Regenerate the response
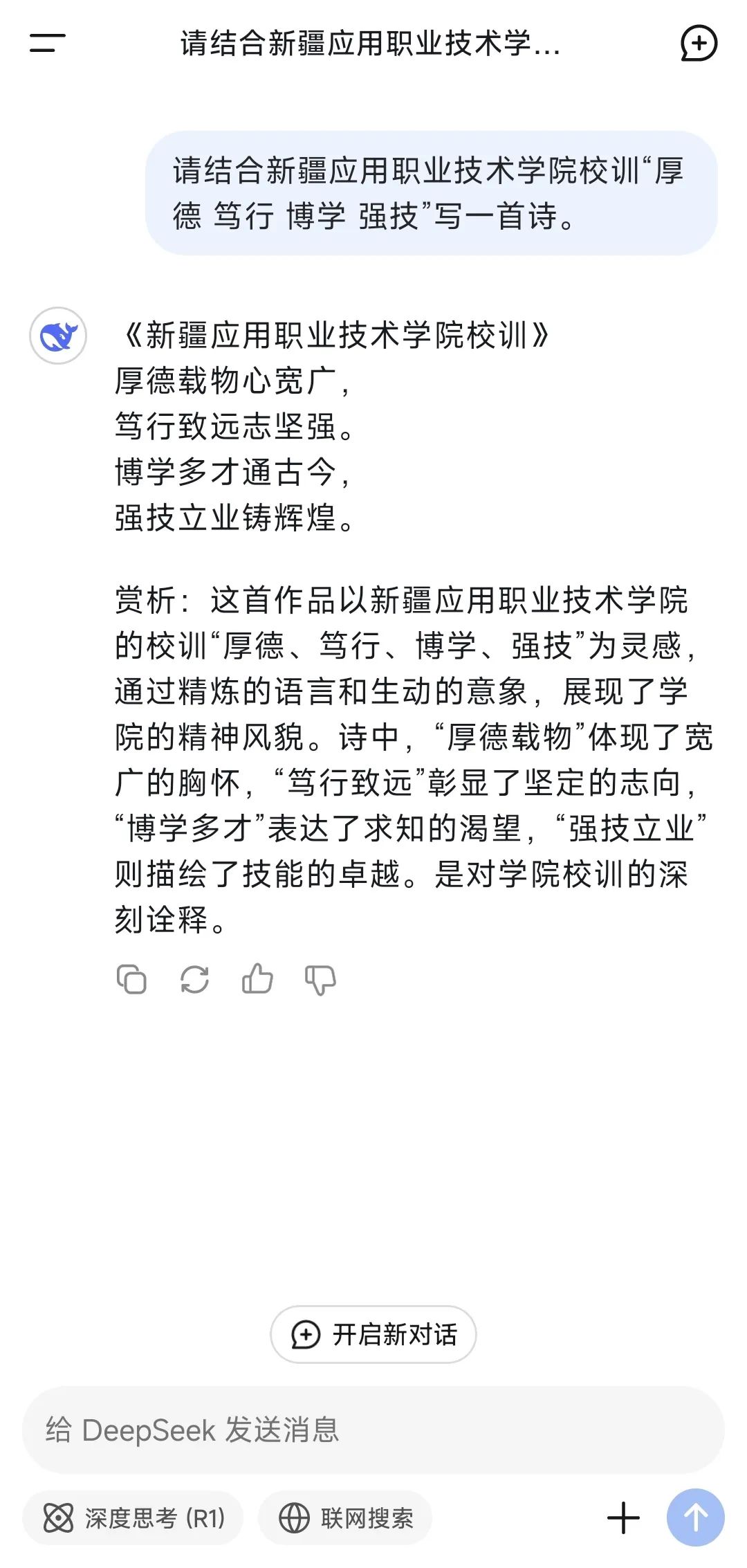 pos(194,979)
